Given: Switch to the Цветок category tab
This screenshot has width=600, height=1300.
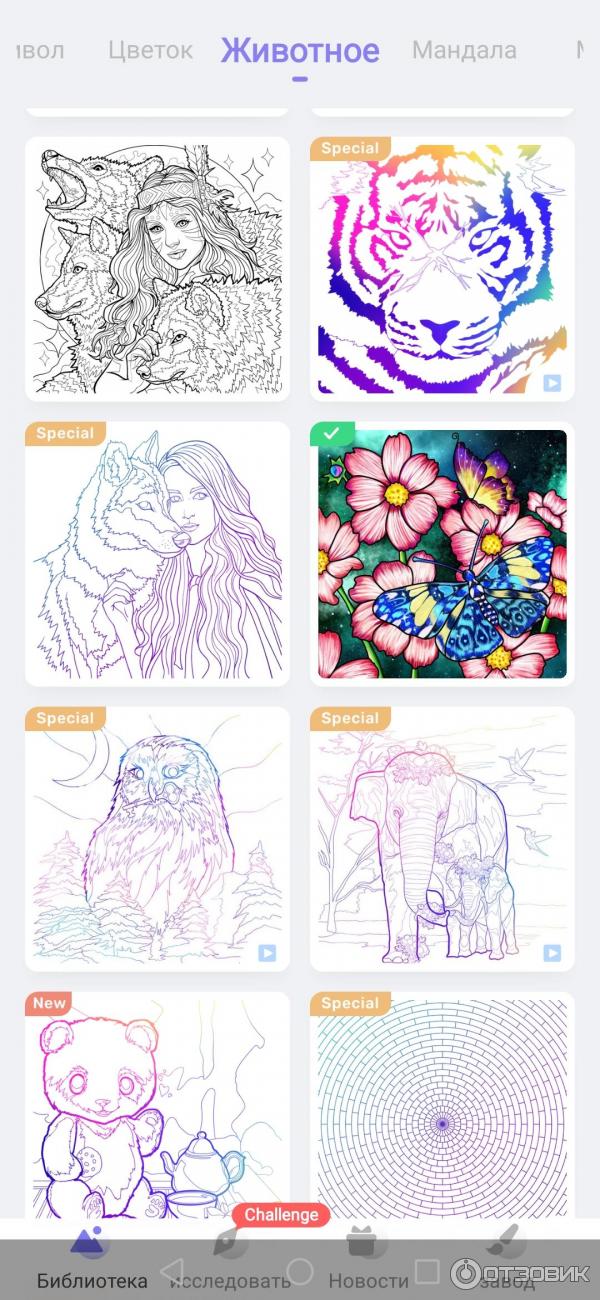Looking at the screenshot, I should [150, 50].
